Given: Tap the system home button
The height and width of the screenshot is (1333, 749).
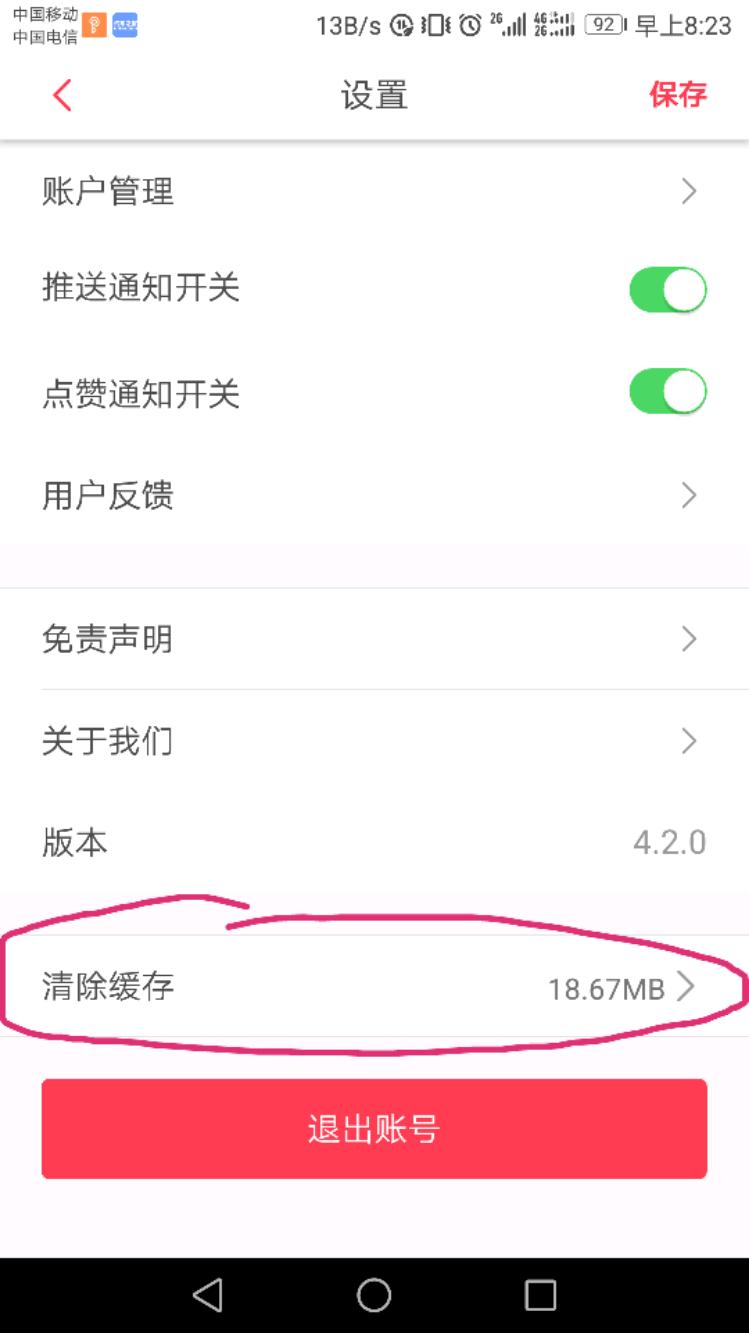Looking at the screenshot, I should tap(374, 1295).
